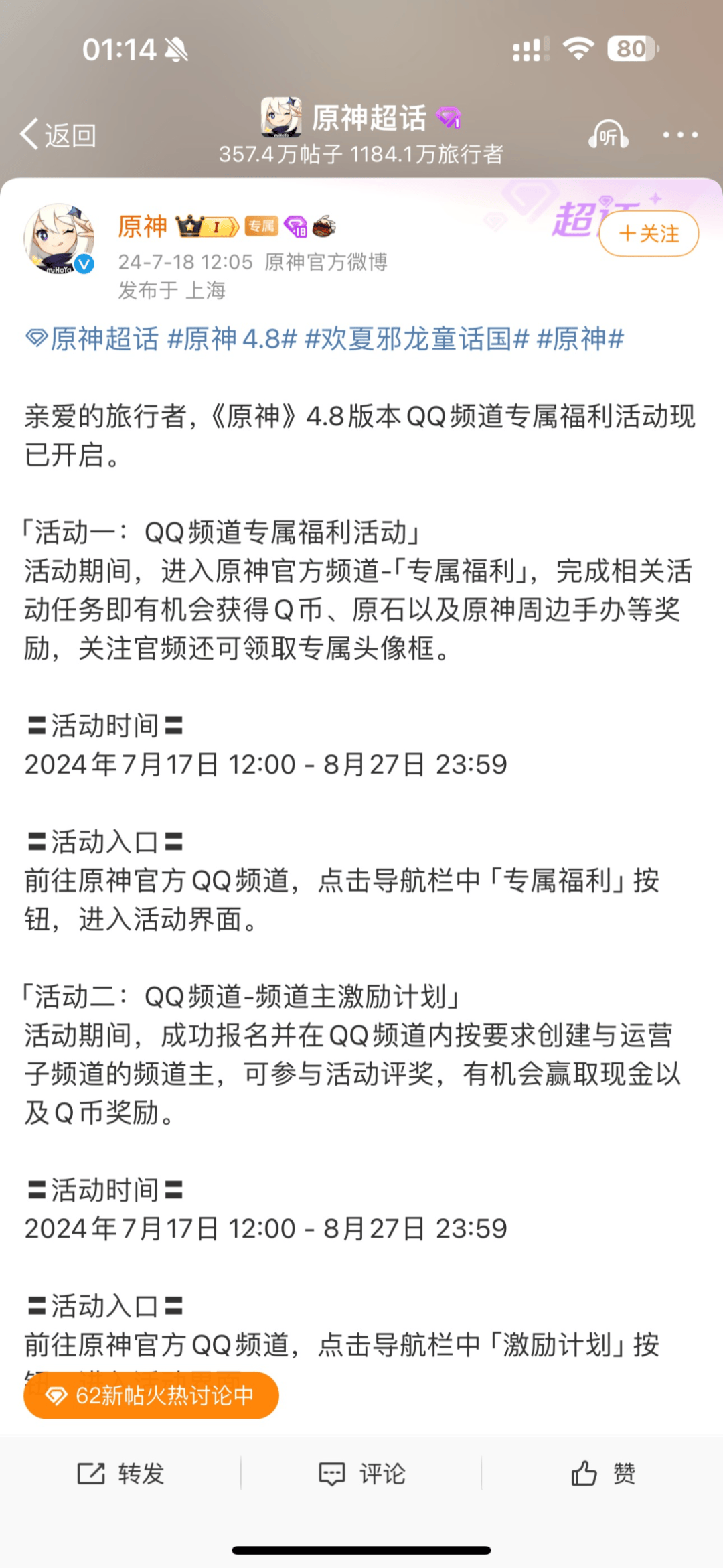
Task: Tap the listen headphone icon
Action: tap(608, 135)
